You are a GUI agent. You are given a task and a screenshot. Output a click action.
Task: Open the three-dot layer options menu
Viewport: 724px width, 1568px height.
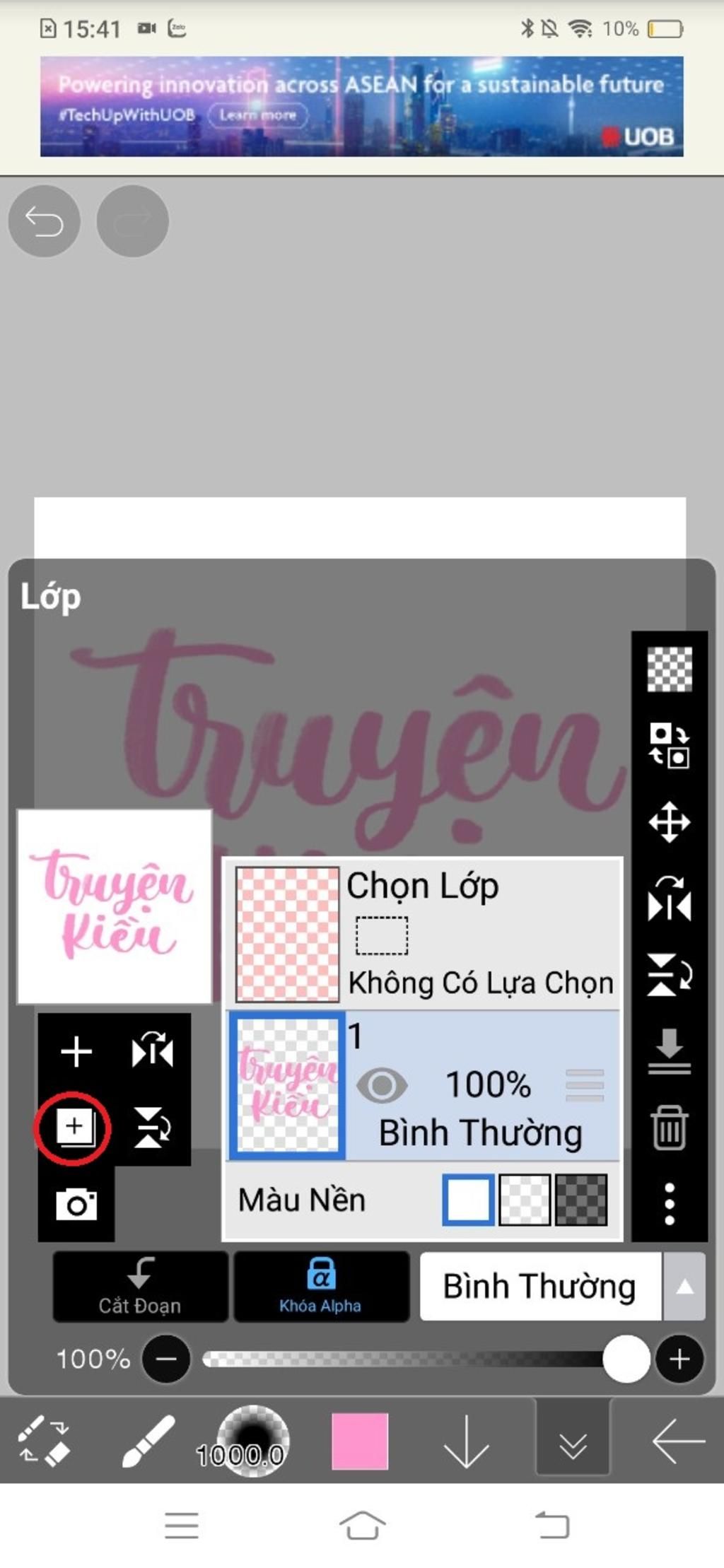click(x=669, y=1203)
